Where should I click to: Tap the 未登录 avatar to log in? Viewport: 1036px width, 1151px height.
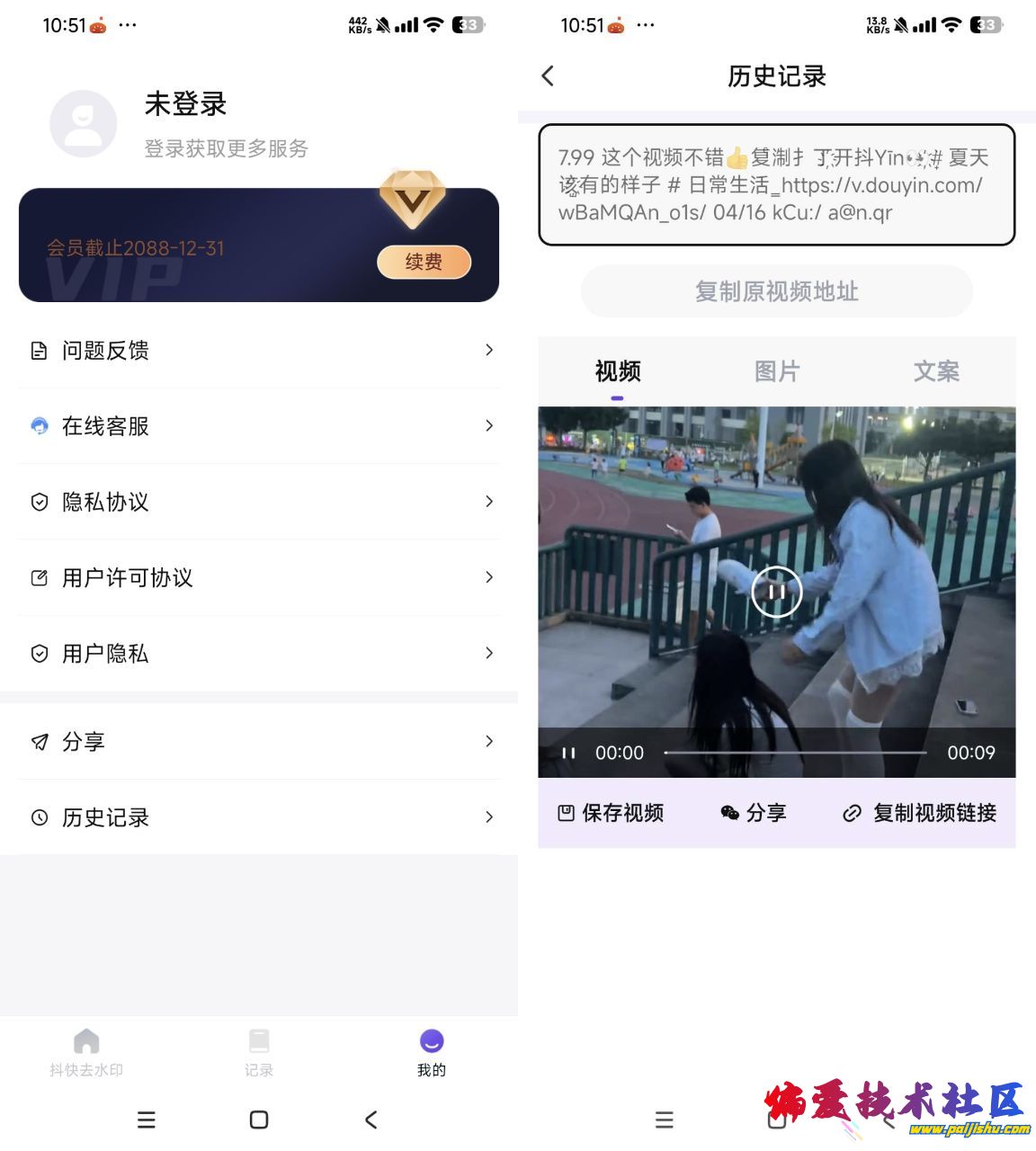84,124
